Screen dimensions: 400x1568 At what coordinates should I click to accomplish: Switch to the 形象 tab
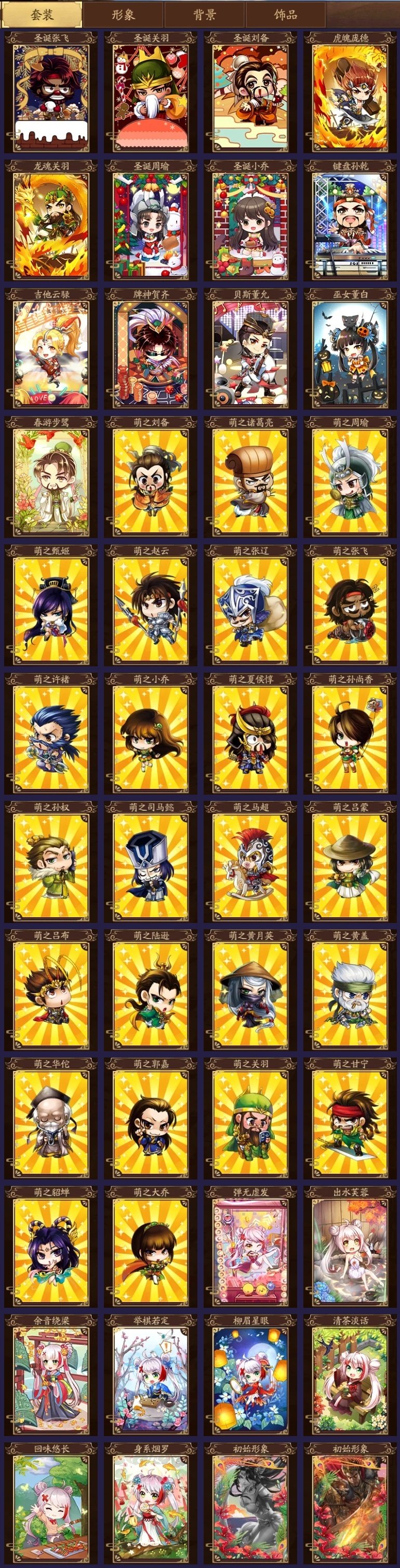(x=123, y=15)
